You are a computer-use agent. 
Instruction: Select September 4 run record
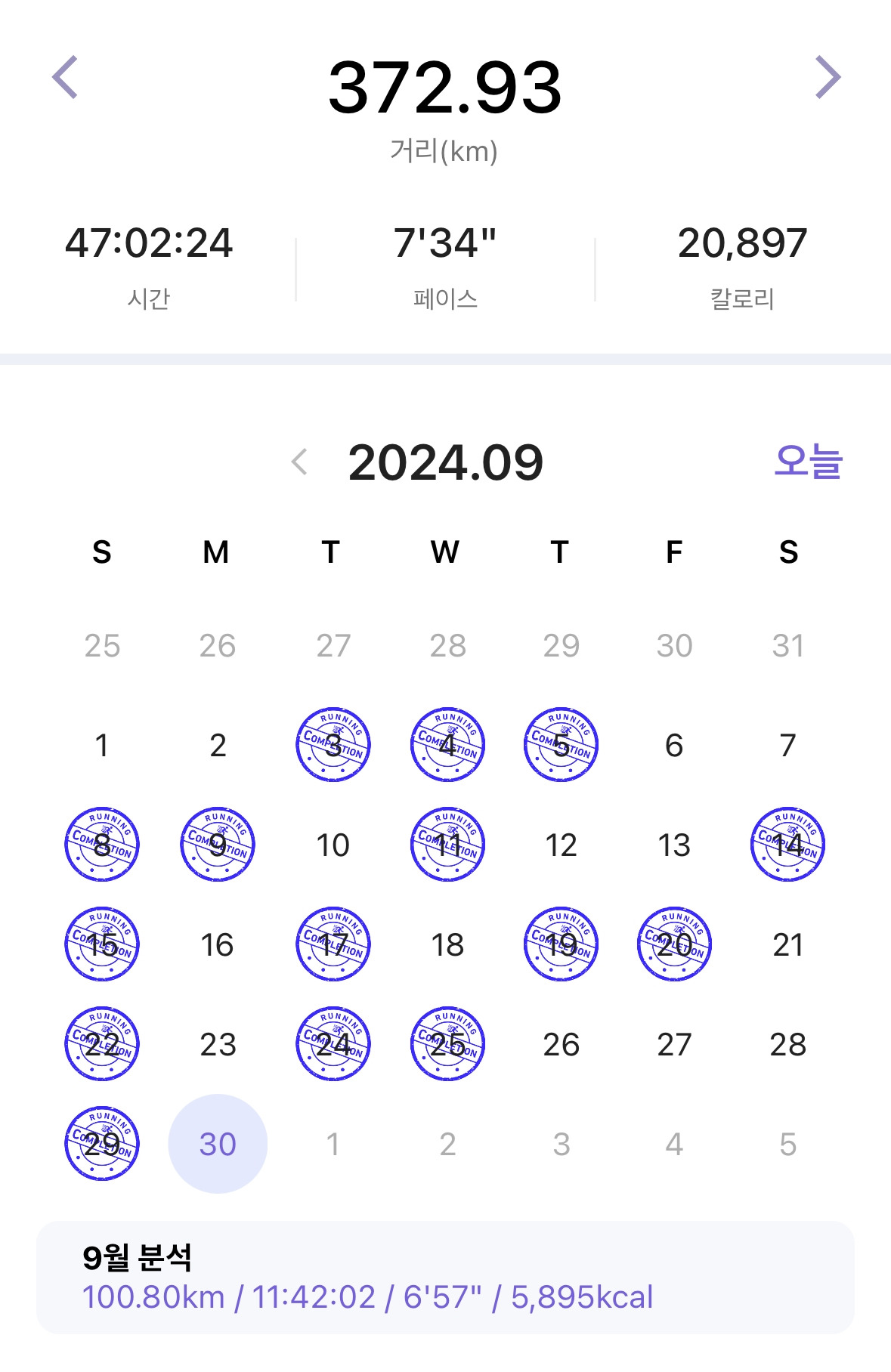[447, 745]
